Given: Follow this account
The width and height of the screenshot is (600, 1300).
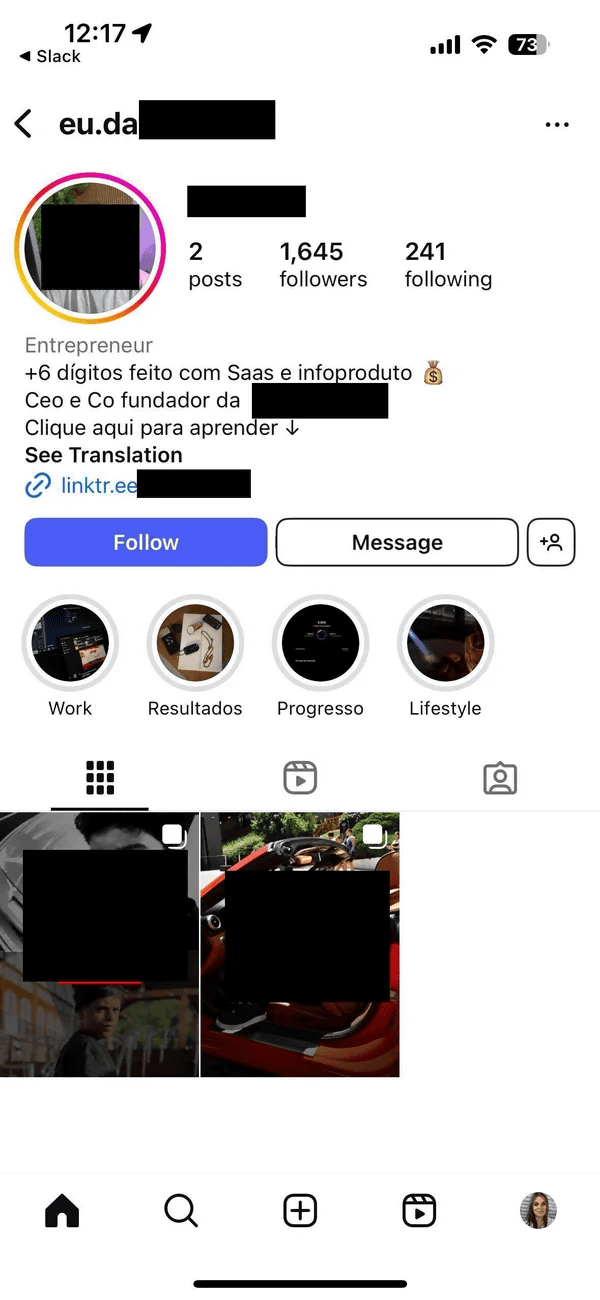Looking at the screenshot, I should point(146,542).
